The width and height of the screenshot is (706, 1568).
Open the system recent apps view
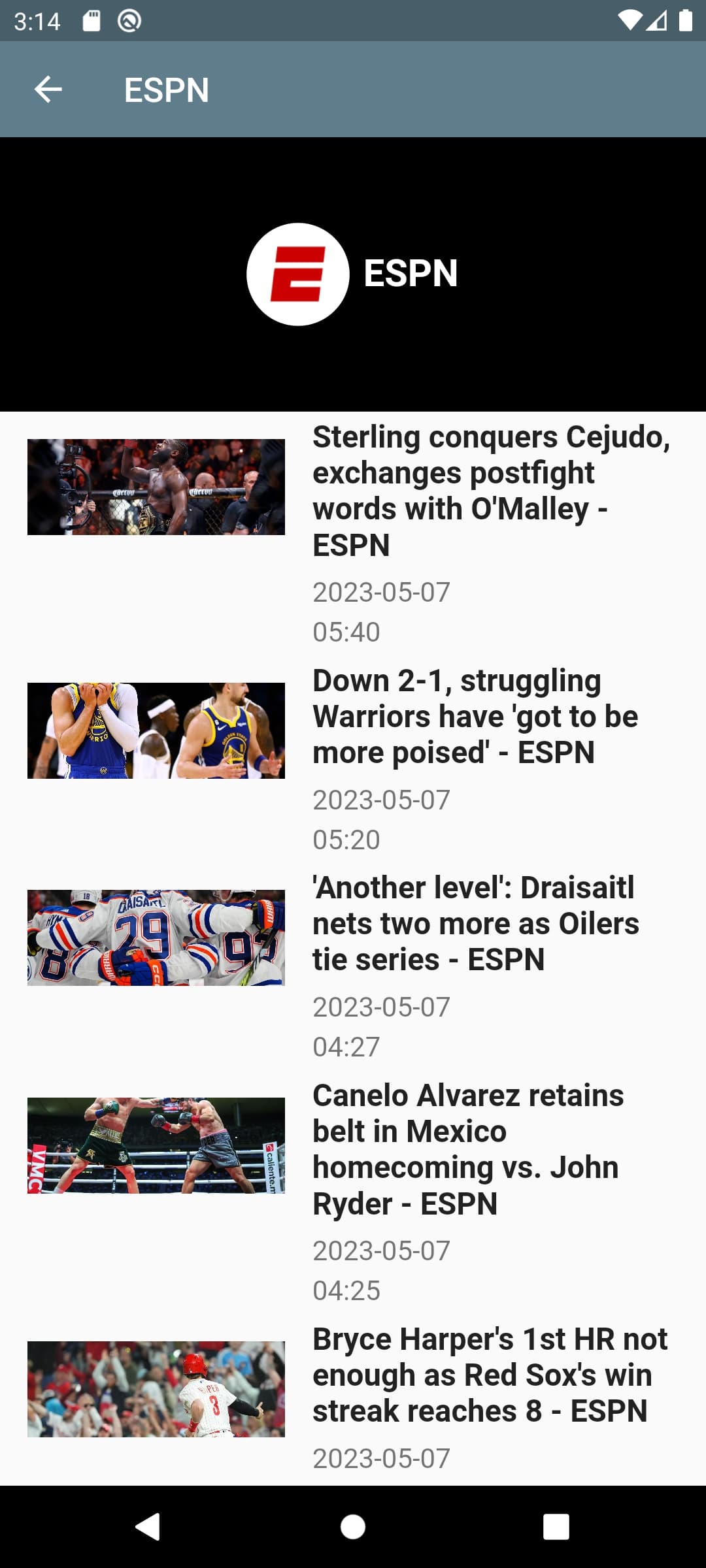(x=556, y=1527)
